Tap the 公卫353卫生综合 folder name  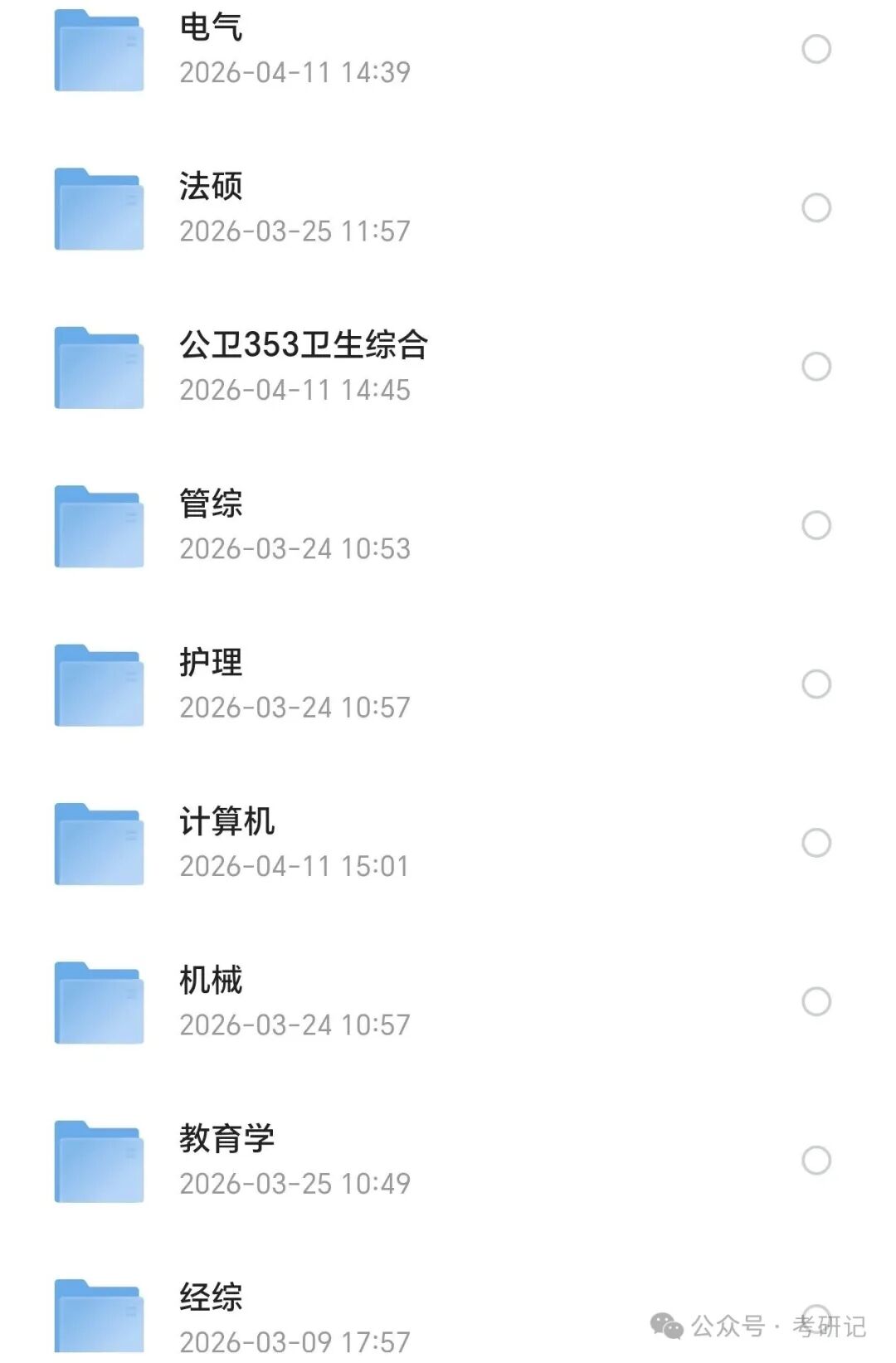304,348
